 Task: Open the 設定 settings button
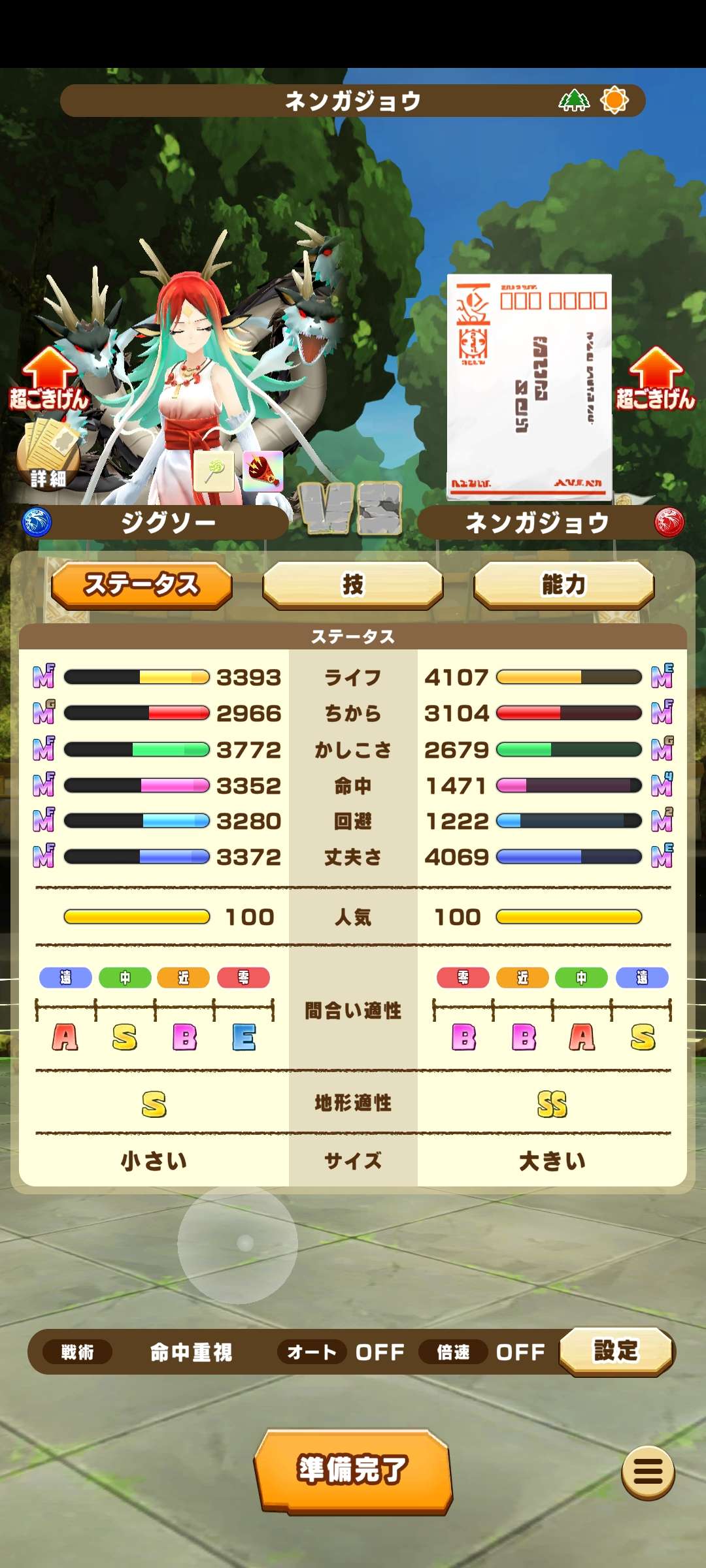click(x=616, y=1351)
